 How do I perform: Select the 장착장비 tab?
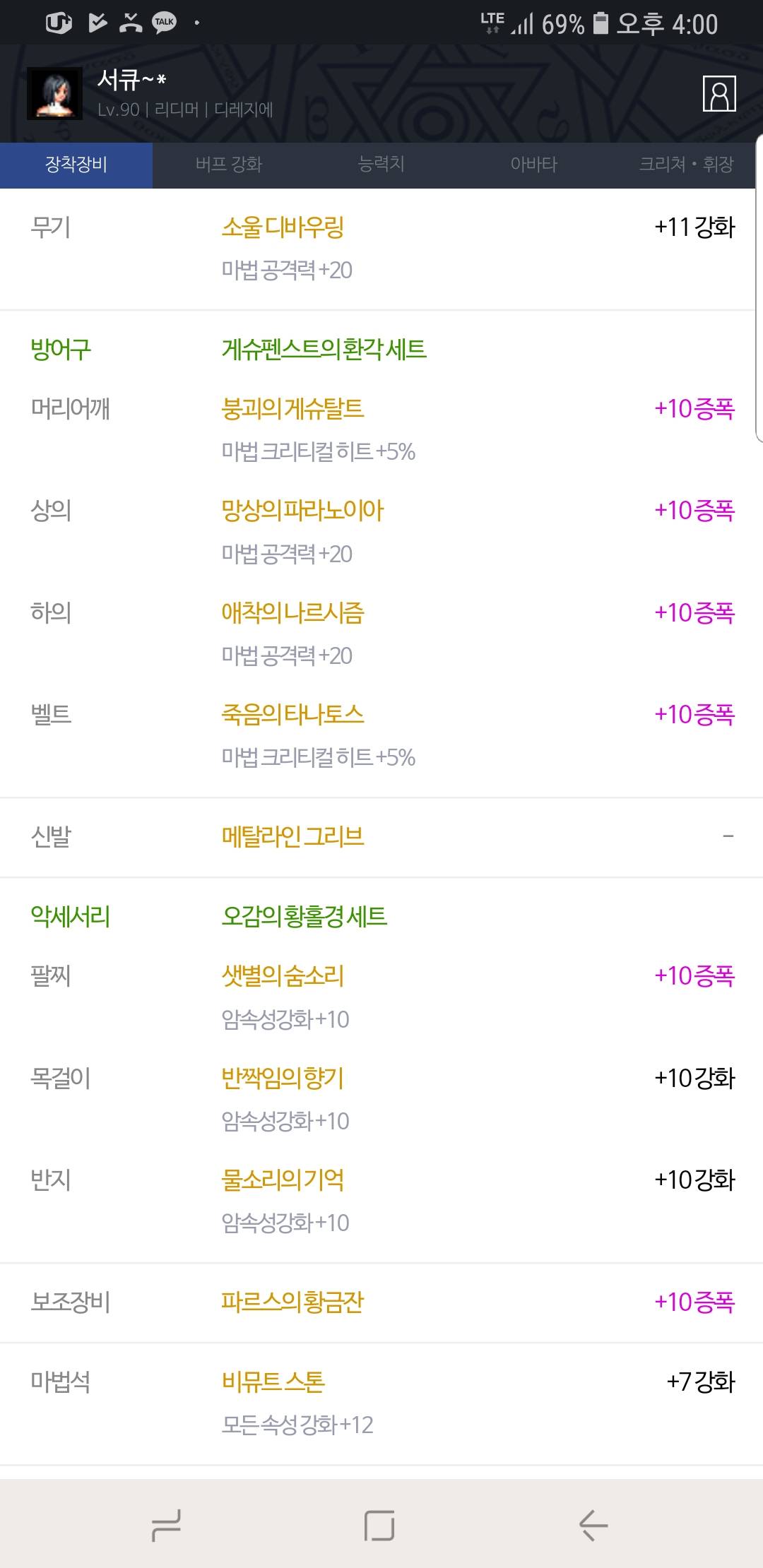(x=76, y=165)
